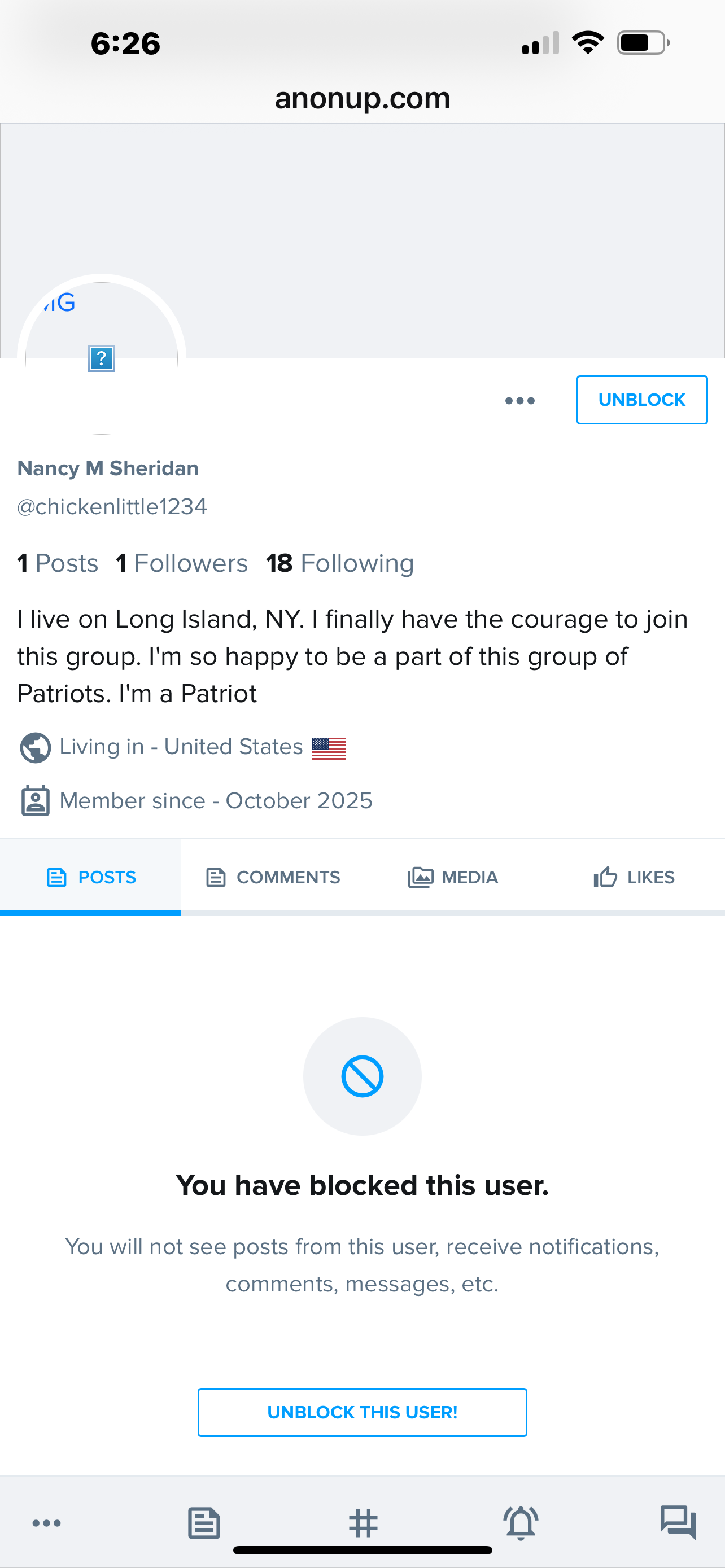Open the Likes tab
Image resolution: width=725 pixels, height=1568 pixels.
[x=634, y=877]
